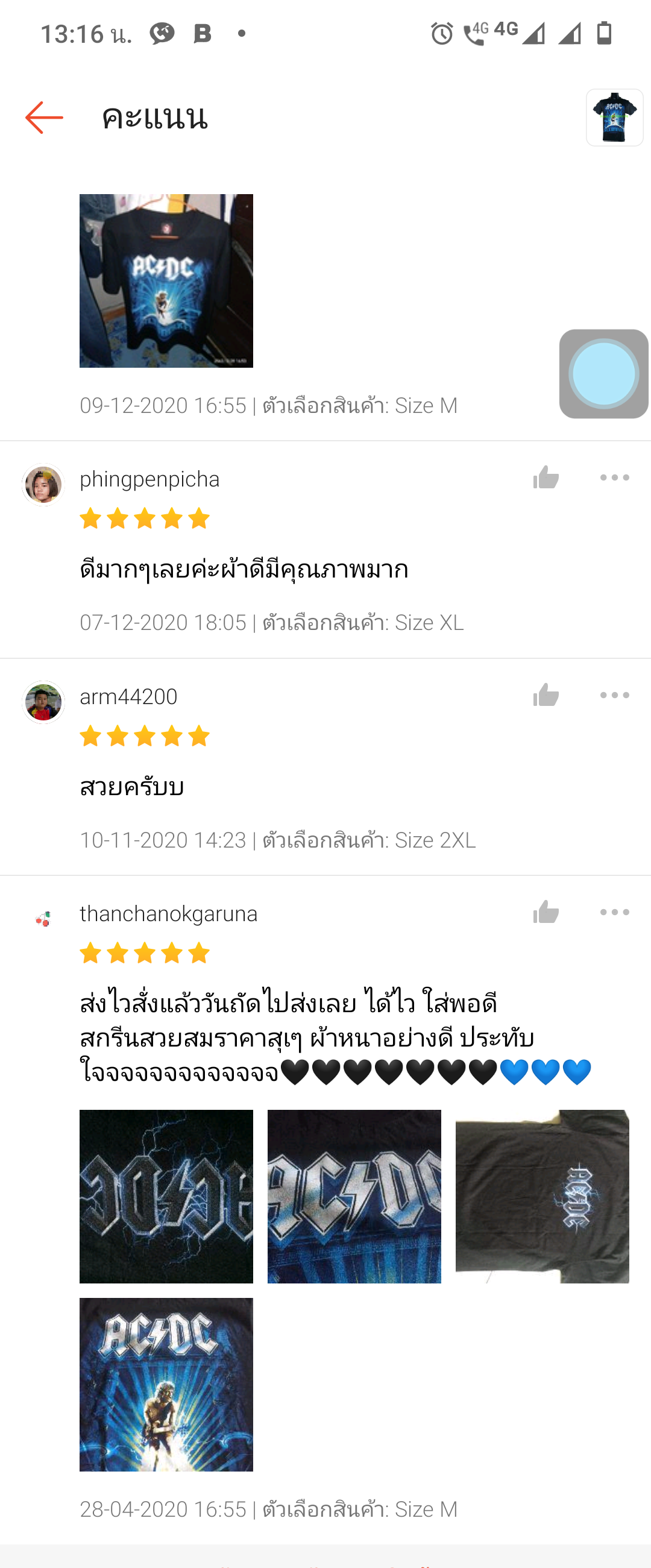Go back using the red arrow
The width and height of the screenshot is (651, 1568).
pos(44,118)
